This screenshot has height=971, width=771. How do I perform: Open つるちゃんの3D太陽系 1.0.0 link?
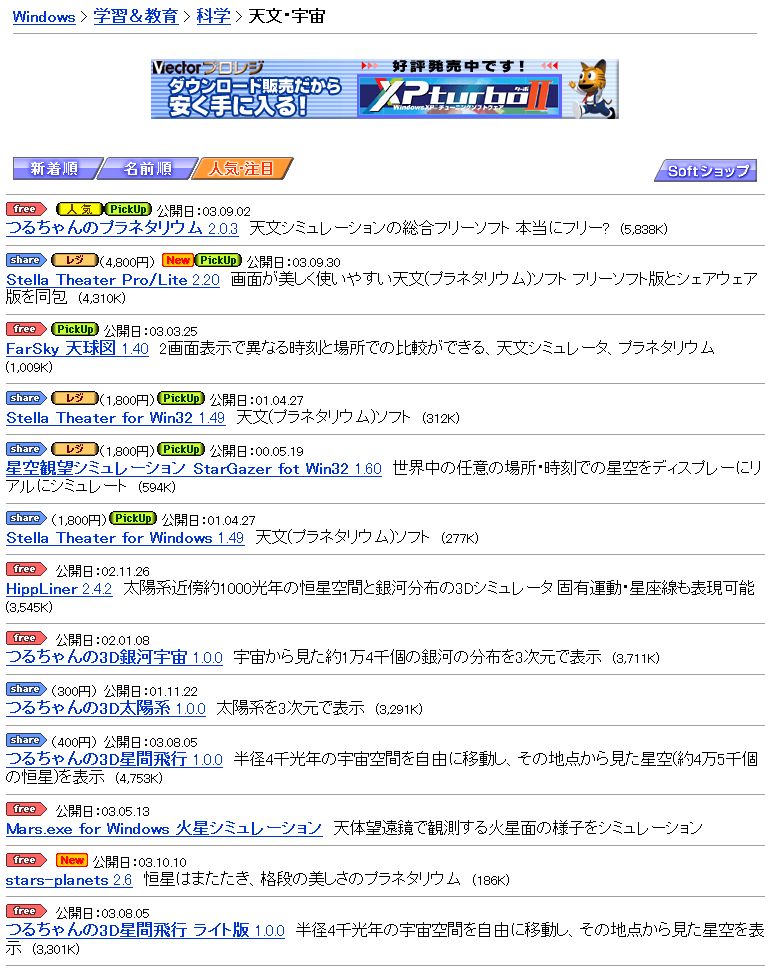(x=105, y=708)
